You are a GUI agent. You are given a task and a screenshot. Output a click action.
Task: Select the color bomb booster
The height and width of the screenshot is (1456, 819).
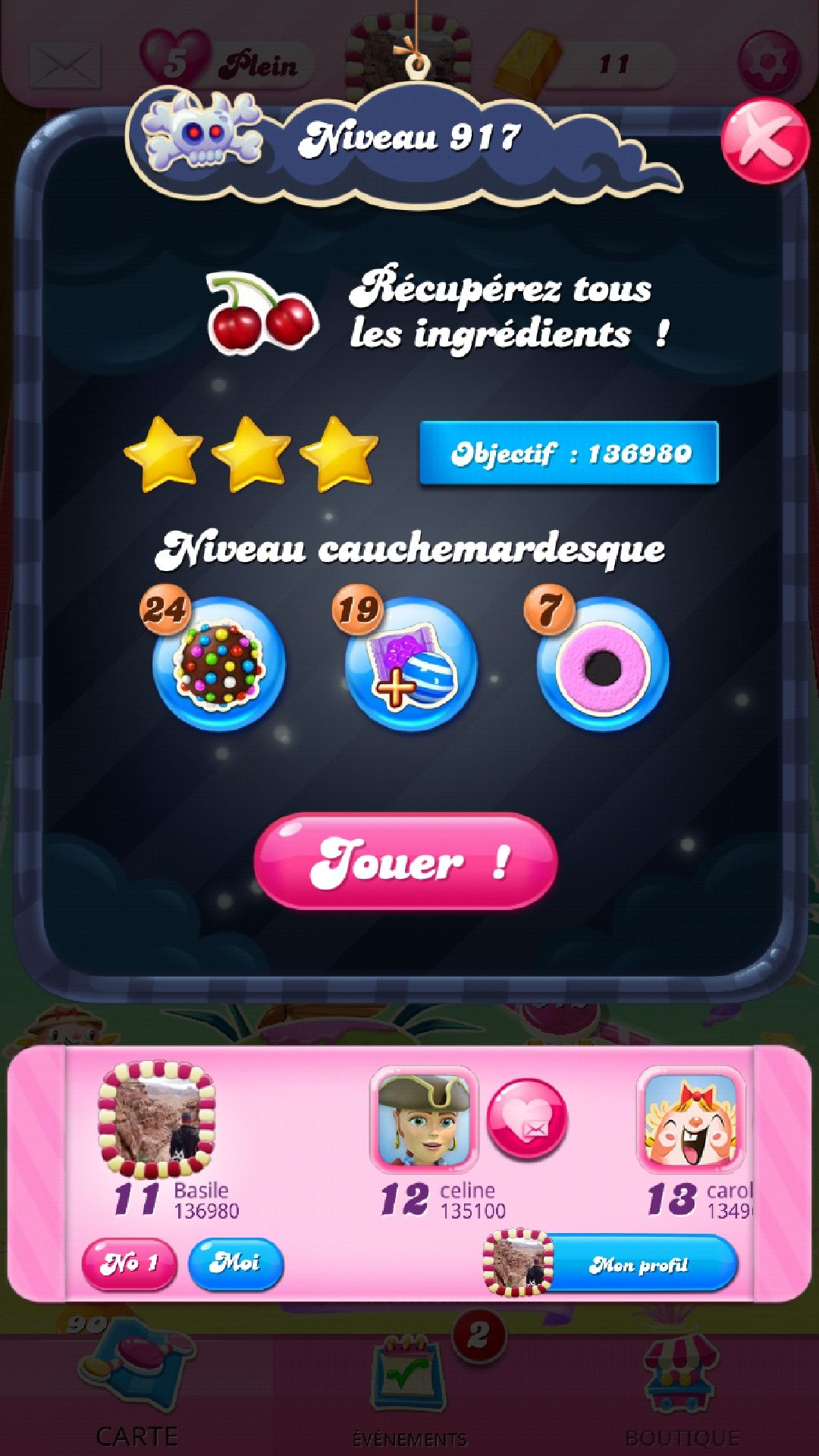(x=219, y=664)
